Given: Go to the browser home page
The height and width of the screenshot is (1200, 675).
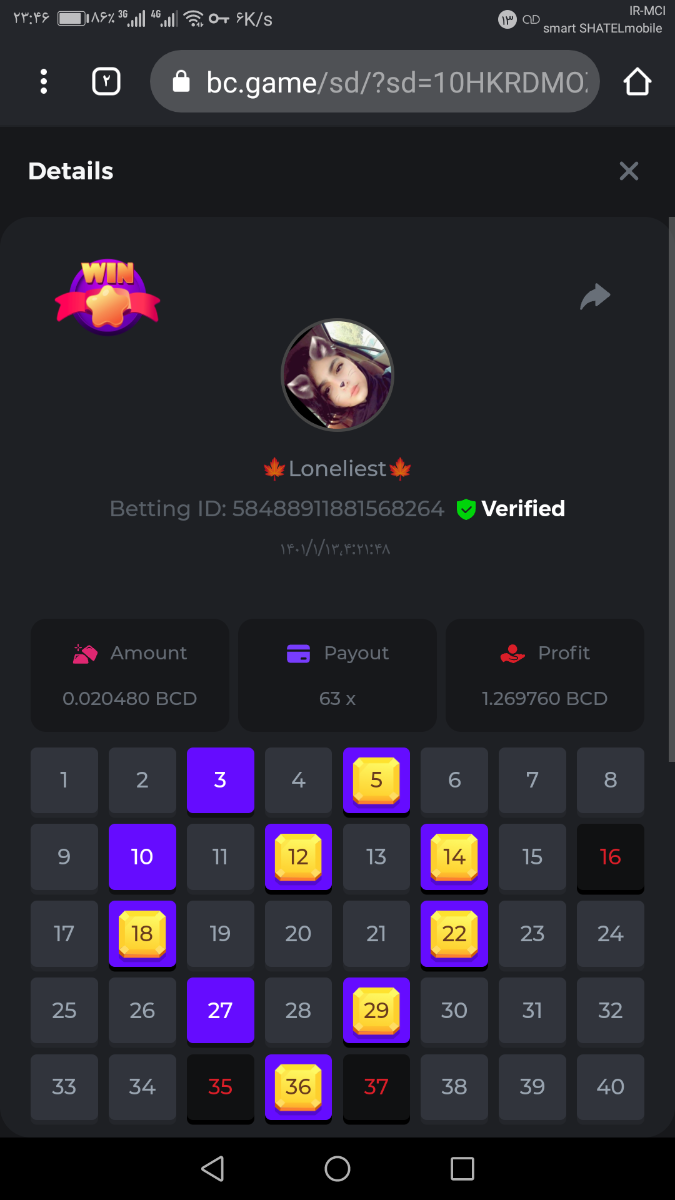Looking at the screenshot, I should click(637, 82).
